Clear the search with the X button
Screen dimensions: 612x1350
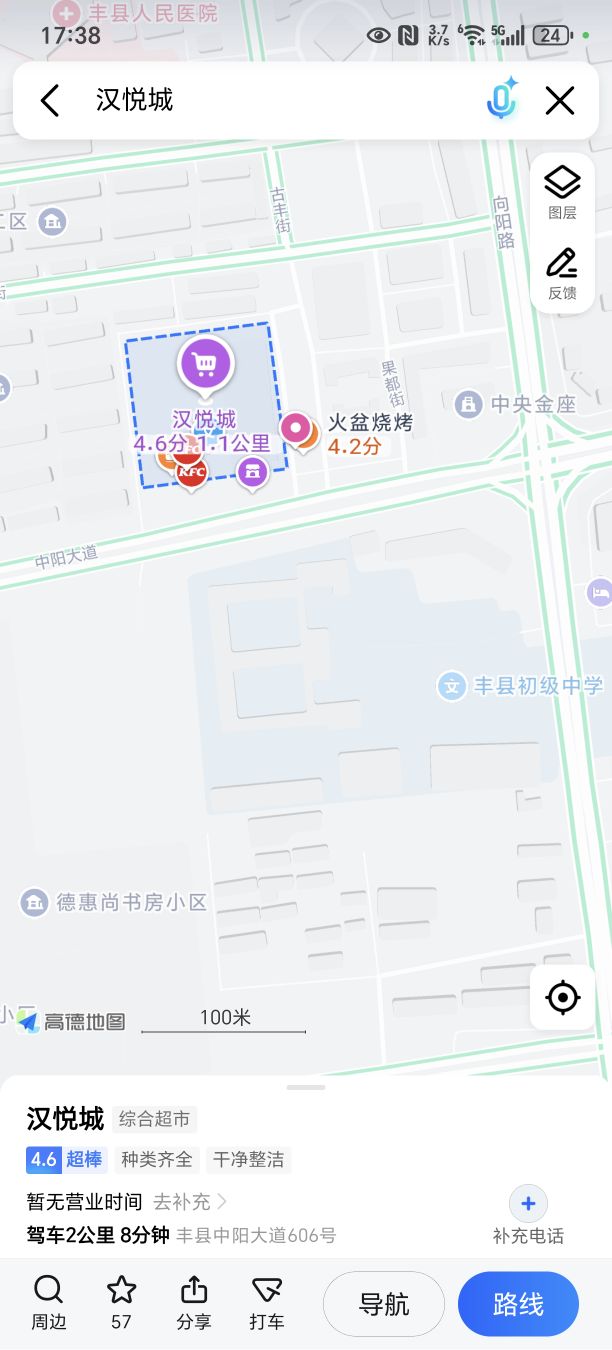[x=560, y=100]
